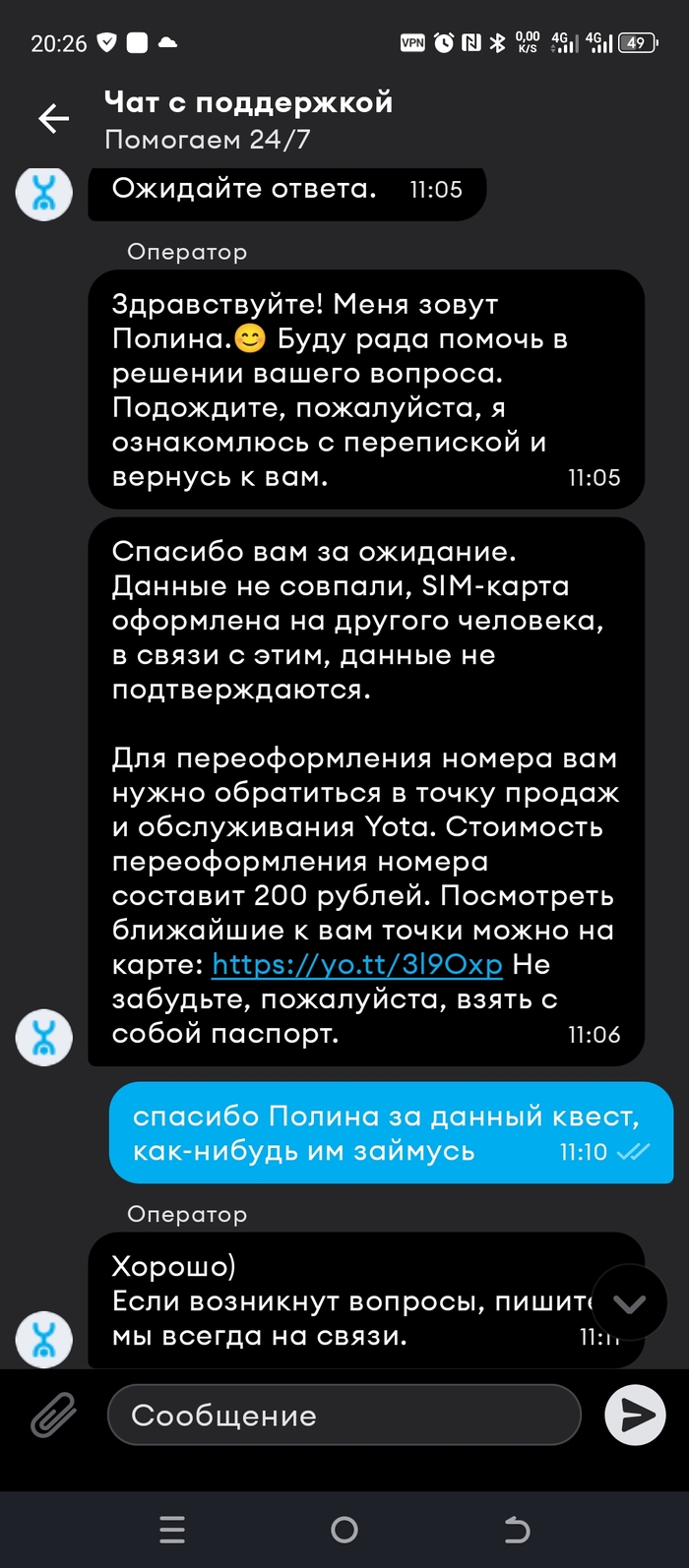
Task: Attach a file with the paperclip
Action: (53, 1416)
